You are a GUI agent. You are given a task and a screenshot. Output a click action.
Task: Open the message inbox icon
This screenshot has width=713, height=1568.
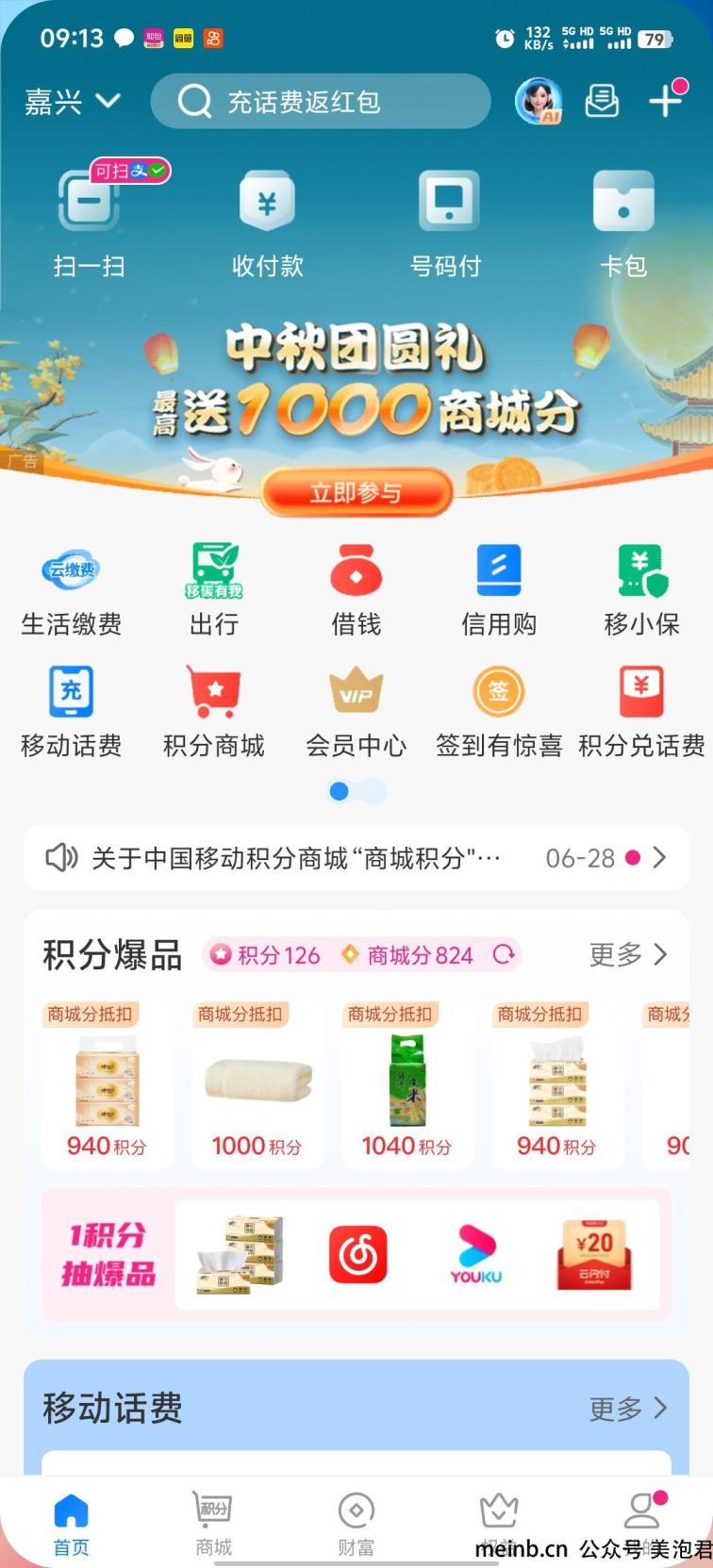[602, 101]
